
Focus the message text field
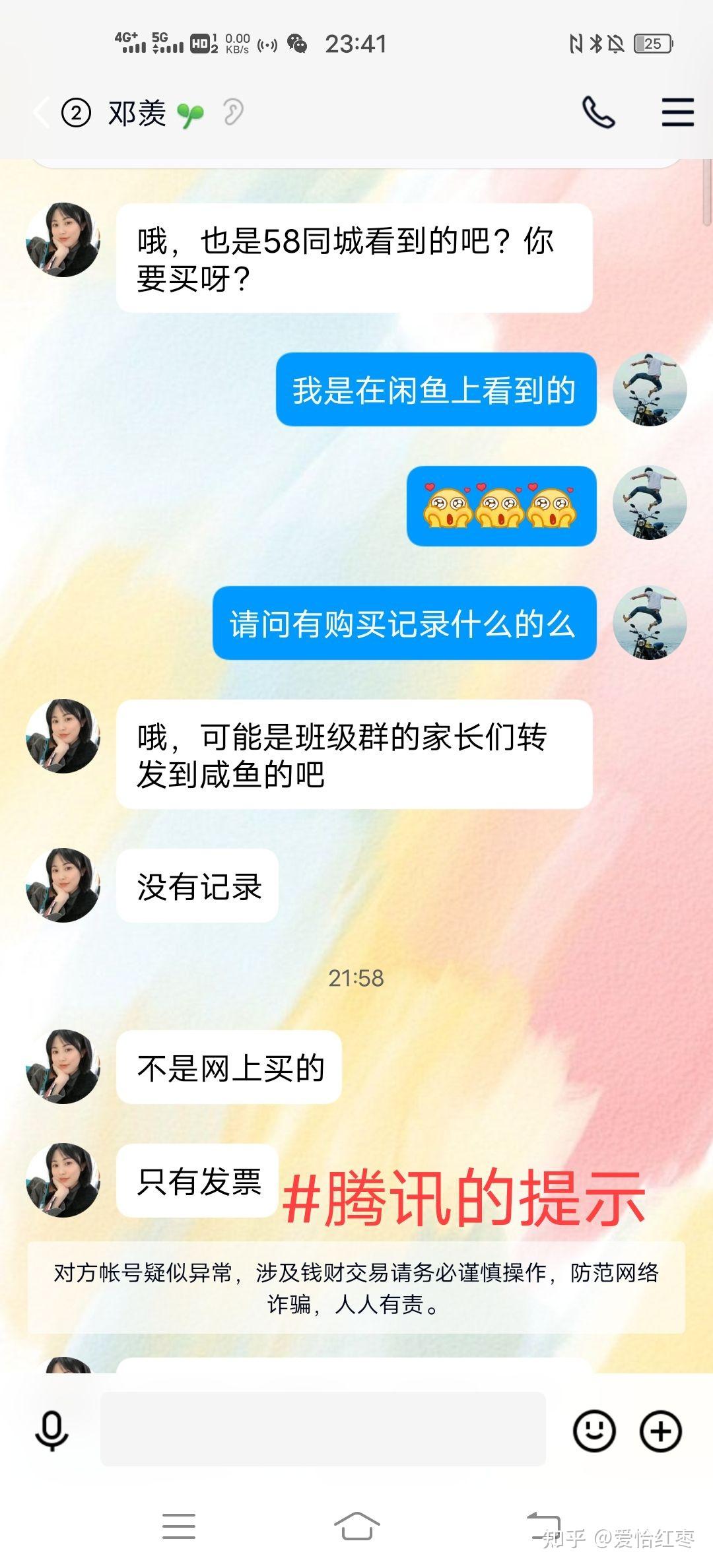click(323, 1429)
